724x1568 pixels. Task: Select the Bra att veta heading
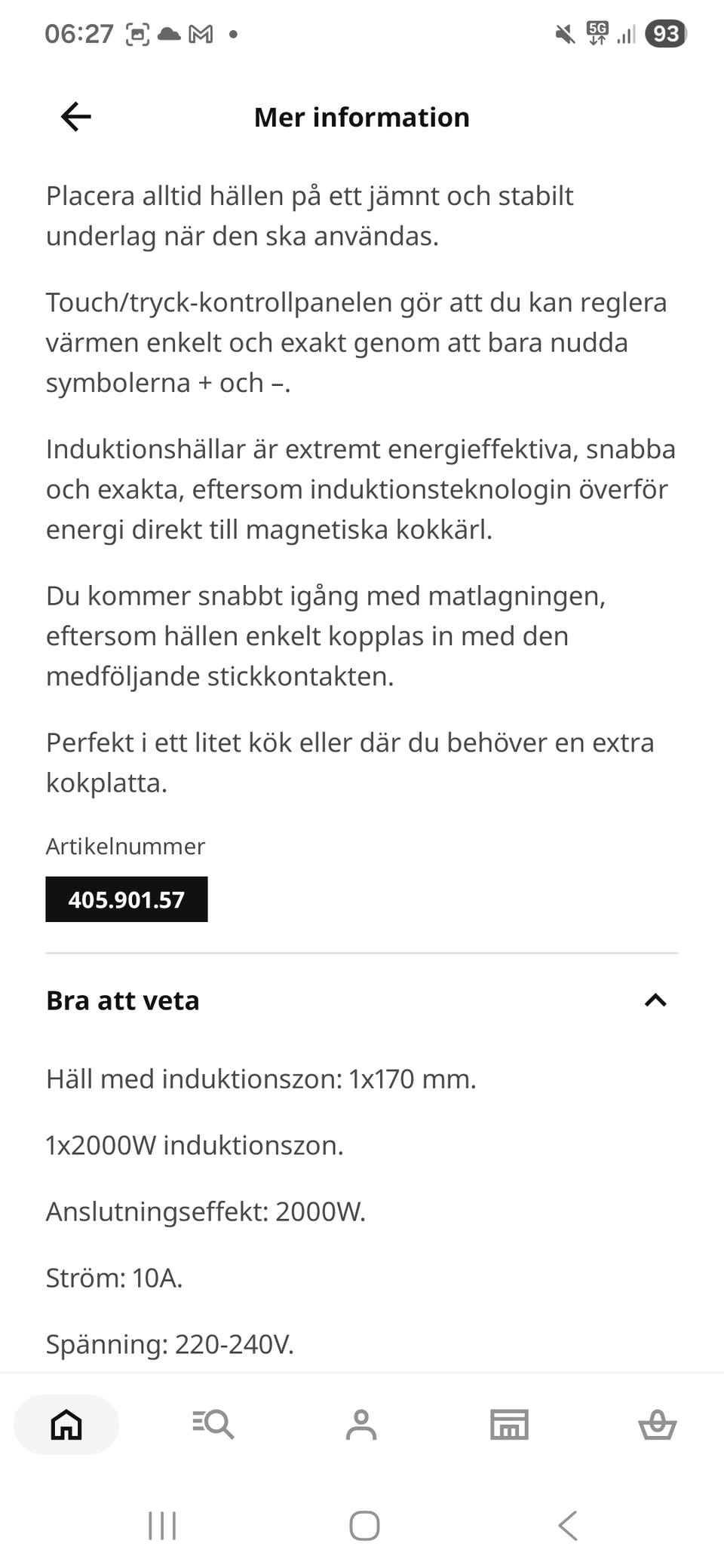click(x=122, y=1001)
